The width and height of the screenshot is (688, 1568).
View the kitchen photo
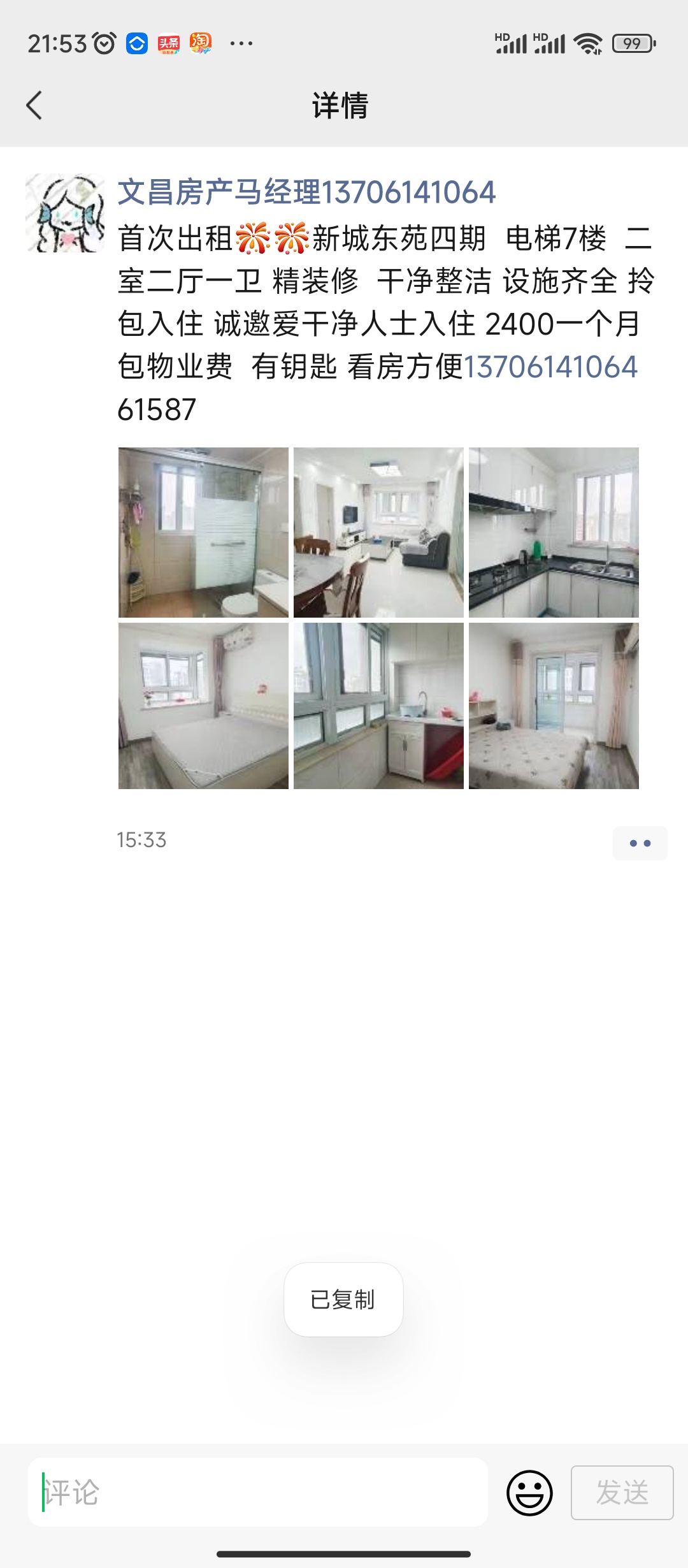click(554, 532)
